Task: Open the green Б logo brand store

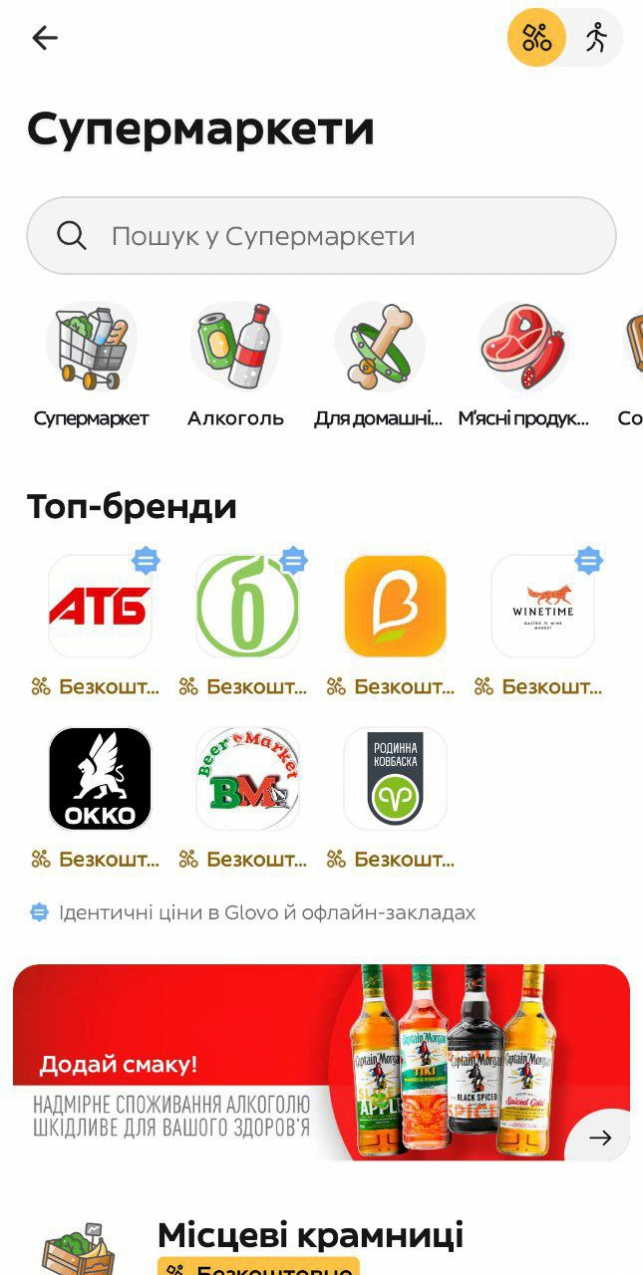Action: (x=247, y=606)
